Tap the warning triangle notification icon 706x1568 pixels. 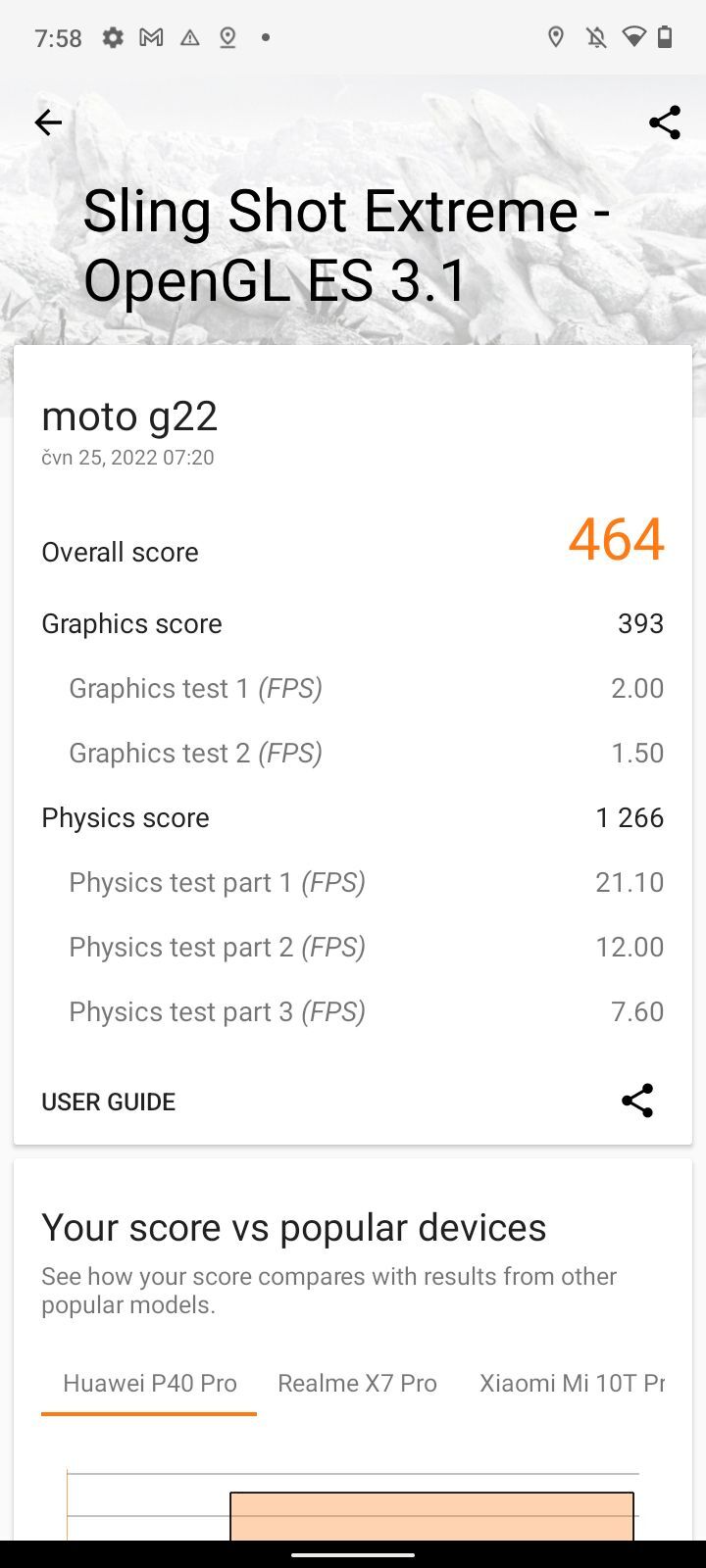click(x=189, y=37)
